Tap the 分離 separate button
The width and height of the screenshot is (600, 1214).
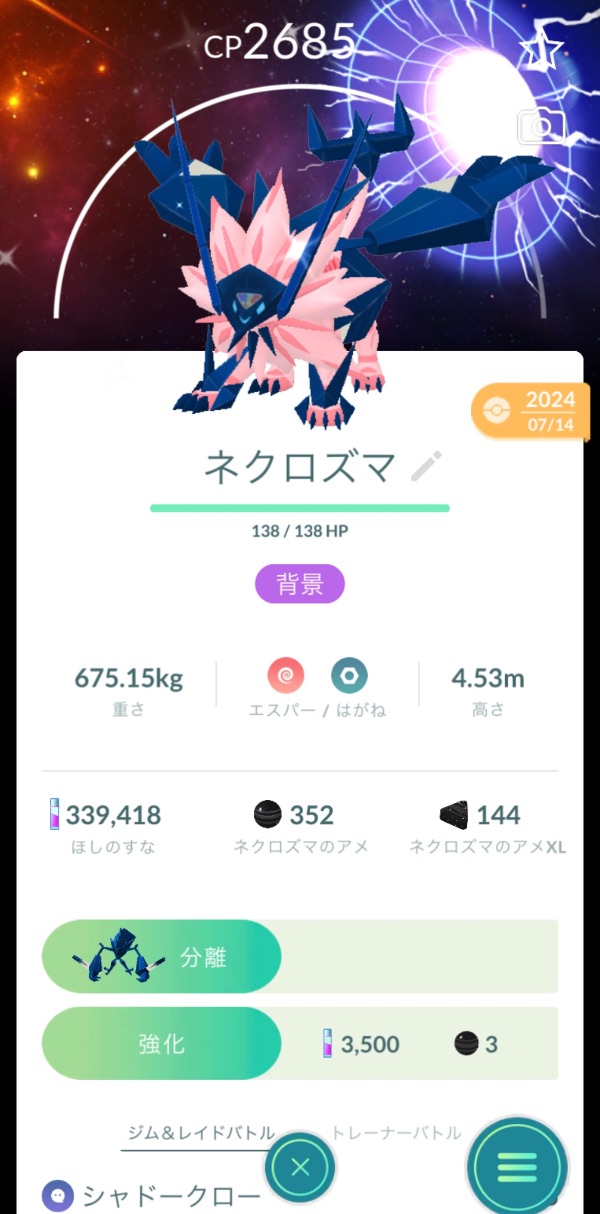pos(162,957)
